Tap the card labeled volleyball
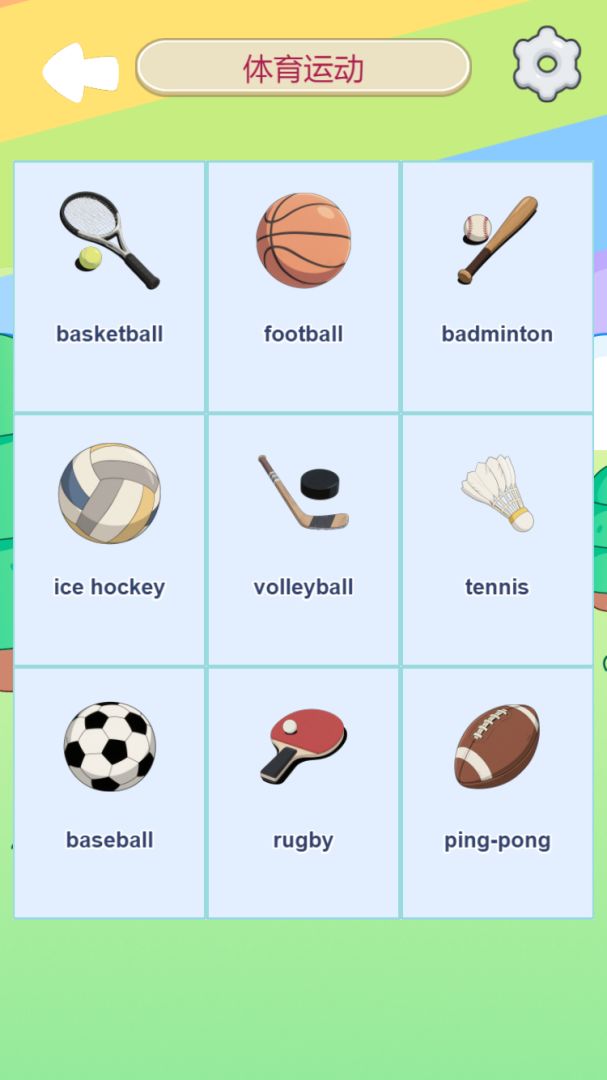 (x=303, y=540)
